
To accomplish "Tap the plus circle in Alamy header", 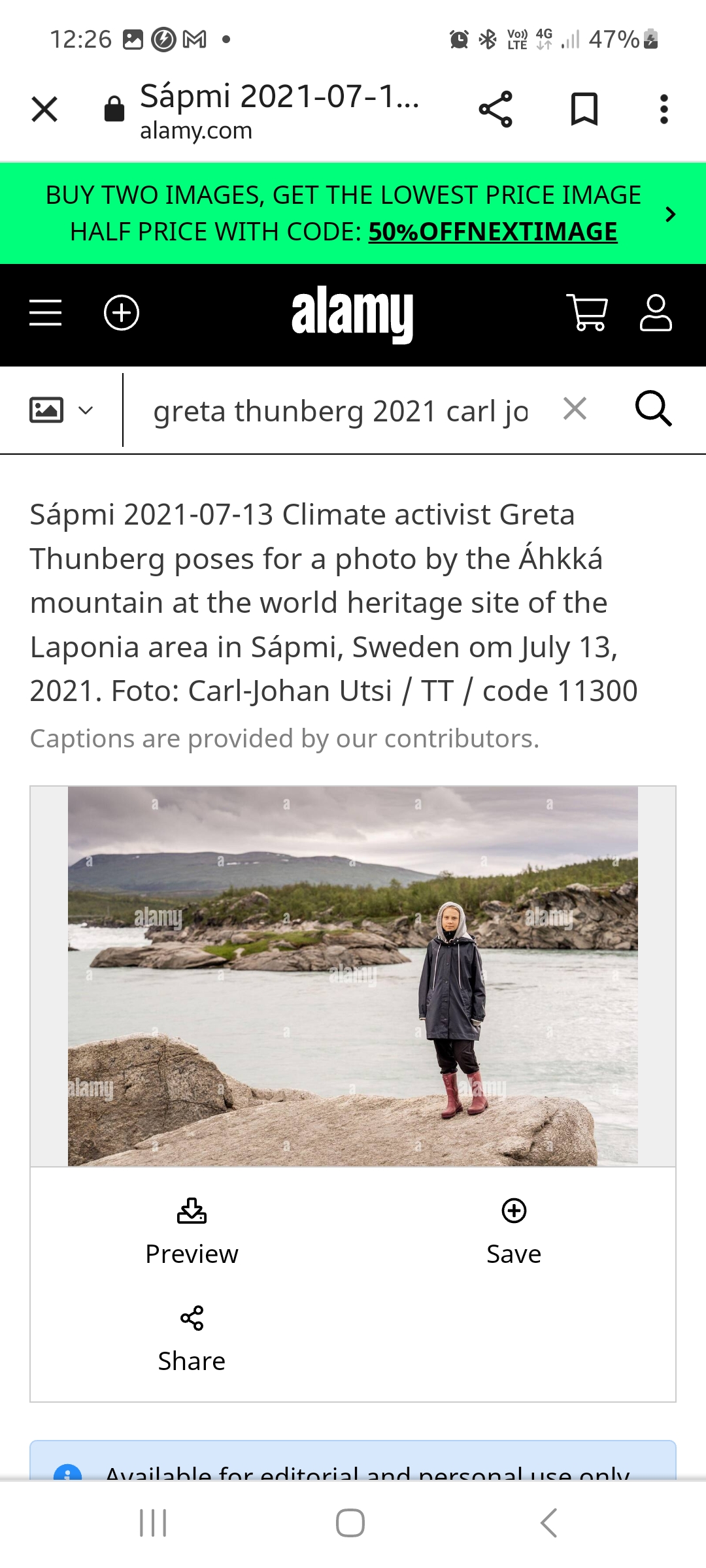I will coord(122,313).
